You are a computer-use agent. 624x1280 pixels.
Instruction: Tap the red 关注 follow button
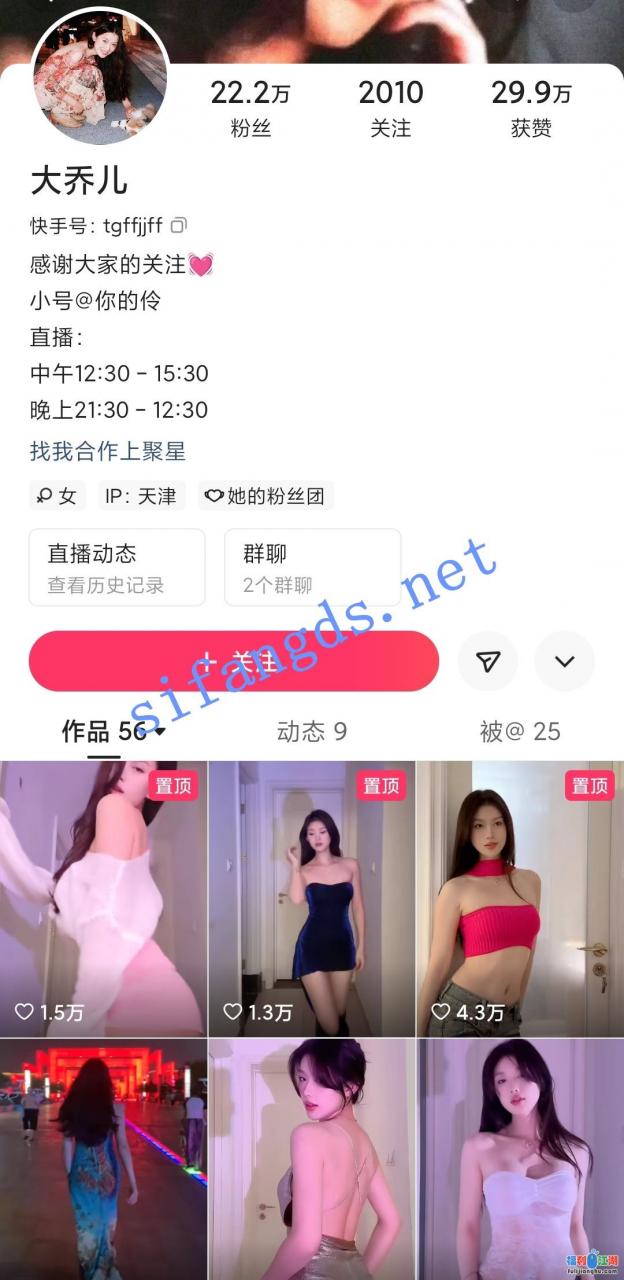click(233, 661)
